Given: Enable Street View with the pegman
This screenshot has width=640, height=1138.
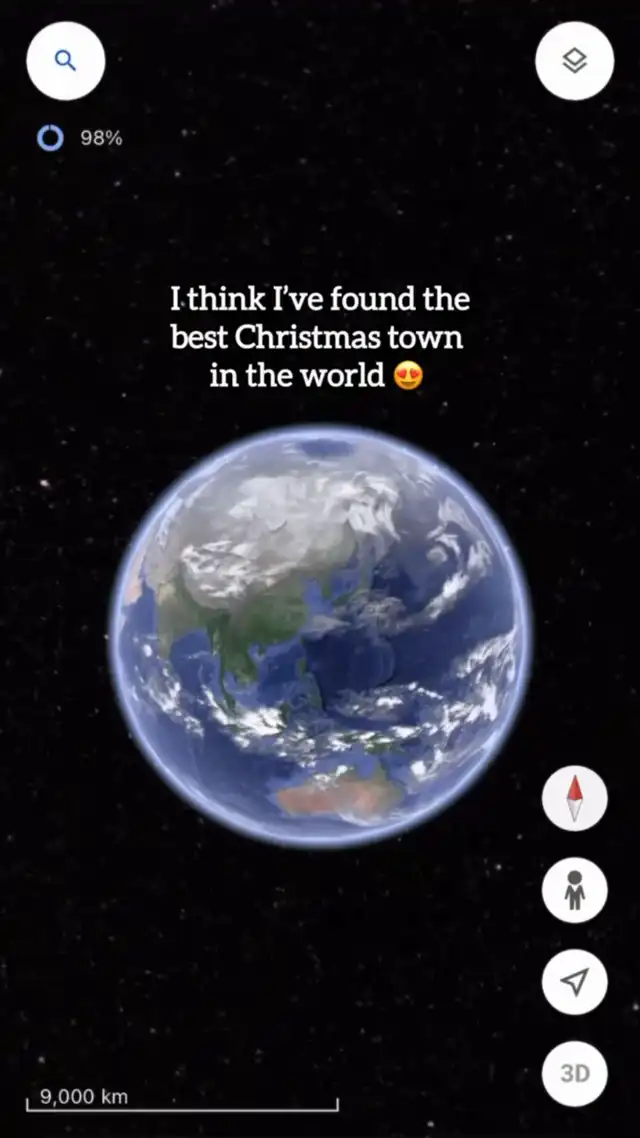Looking at the screenshot, I should click(574, 890).
